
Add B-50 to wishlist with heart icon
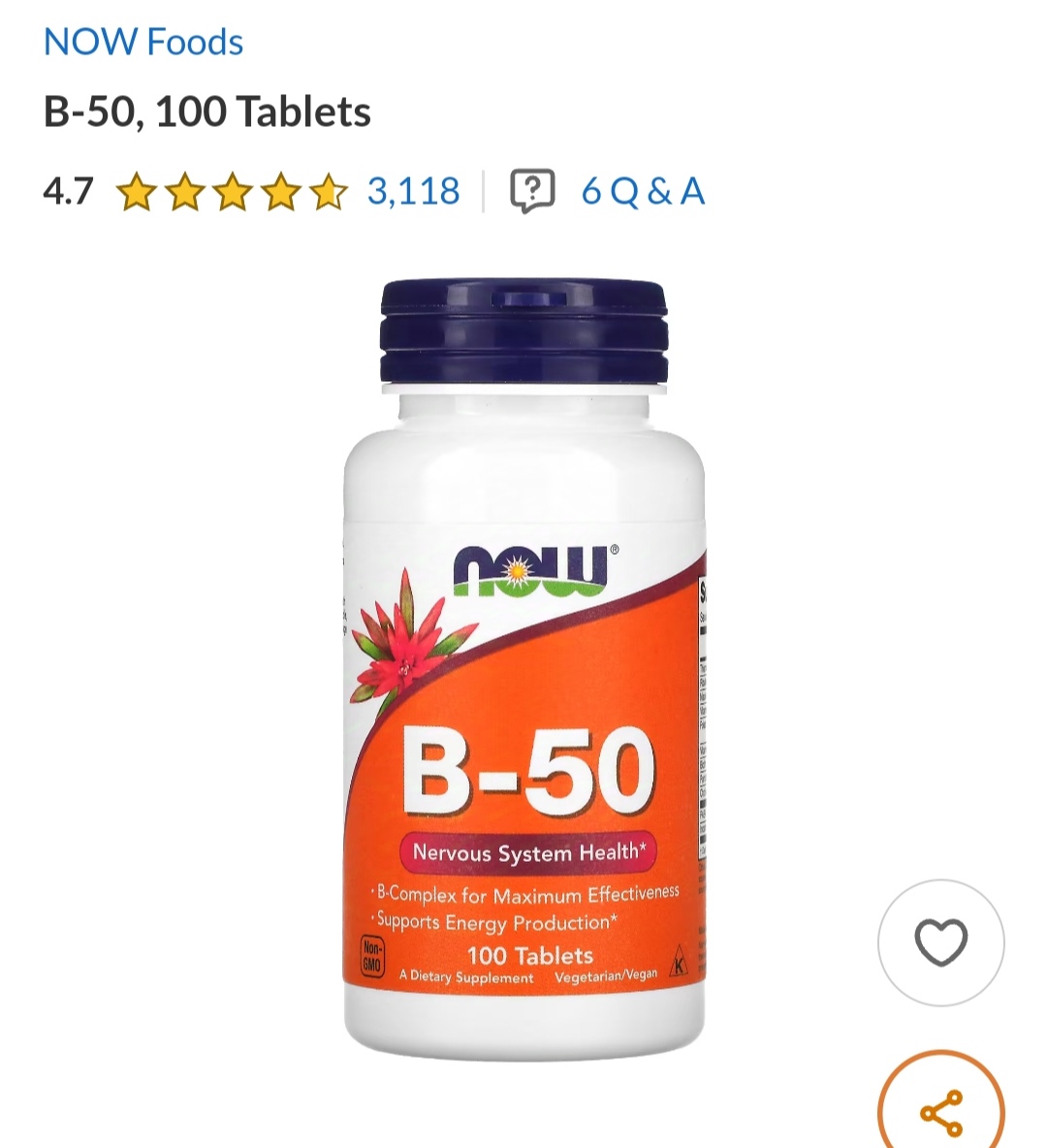tap(940, 941)
